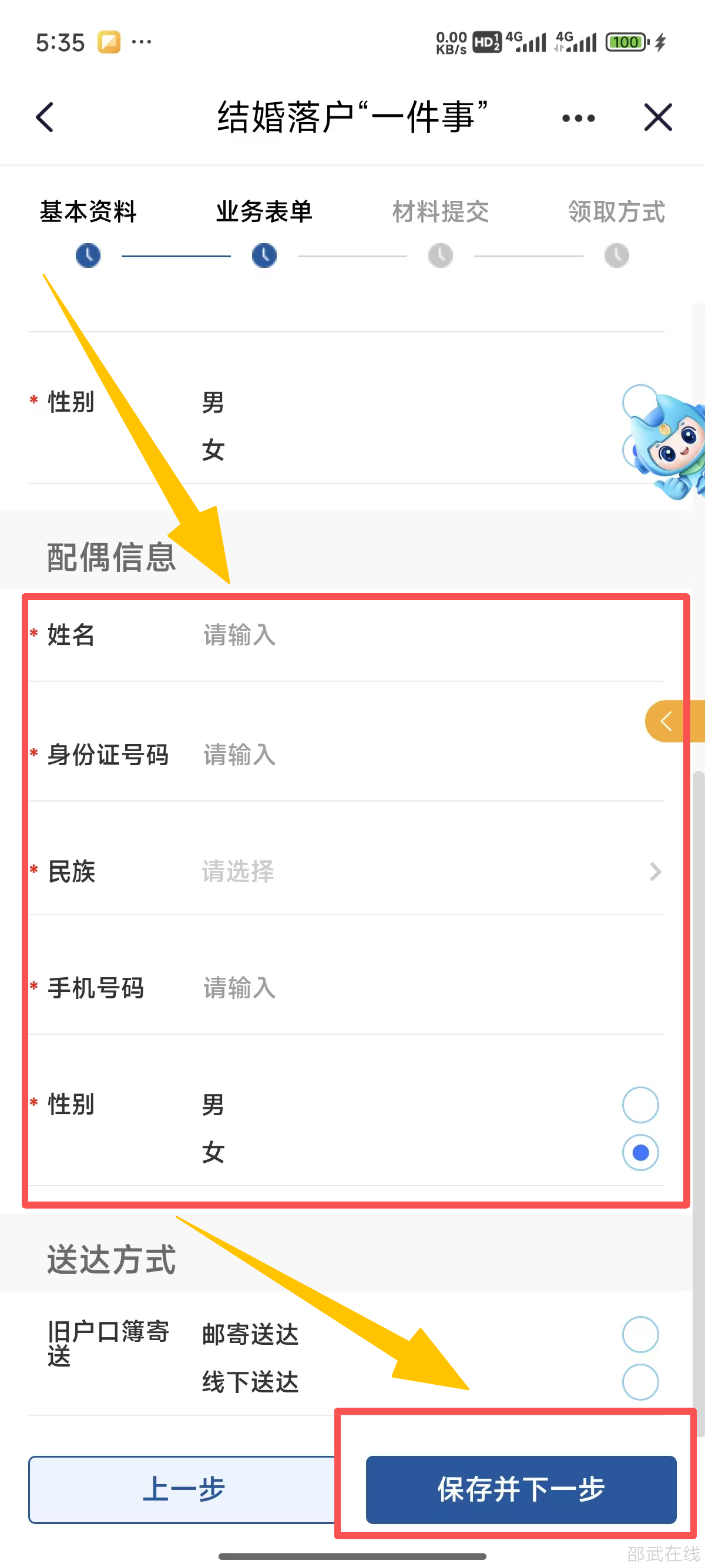Select 男 for spouse gender
The height and width of the screenshot is (1568, 705).
tap(640, 1104)
